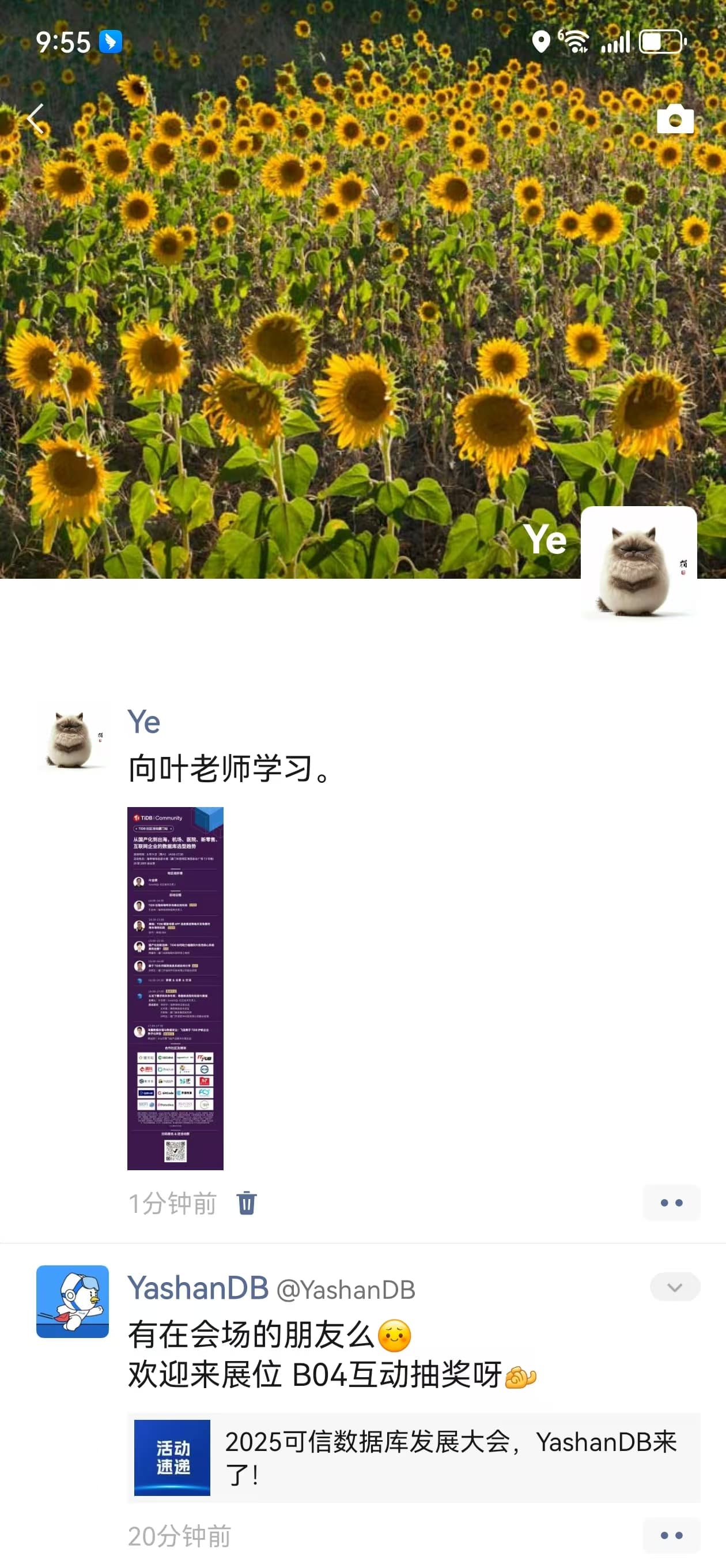Tap the YashanDB name link
726x1568 pixels.
198,1288
